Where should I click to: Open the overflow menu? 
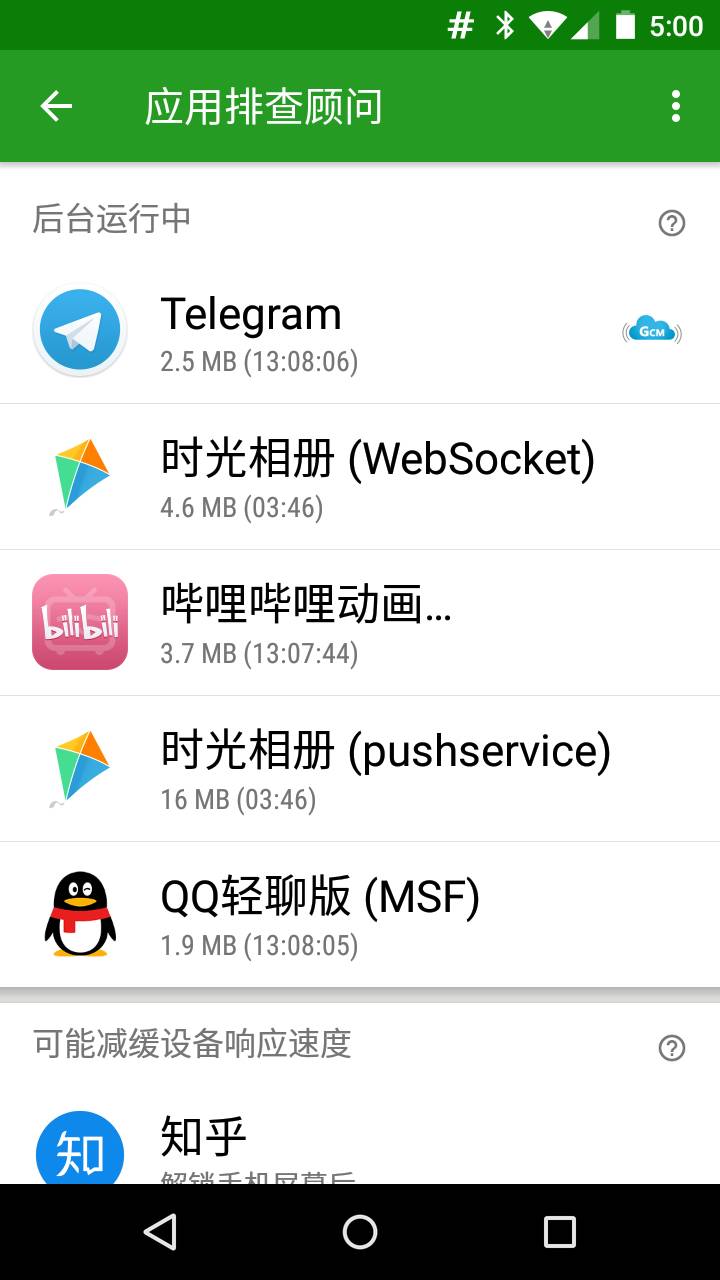[676, 106]
